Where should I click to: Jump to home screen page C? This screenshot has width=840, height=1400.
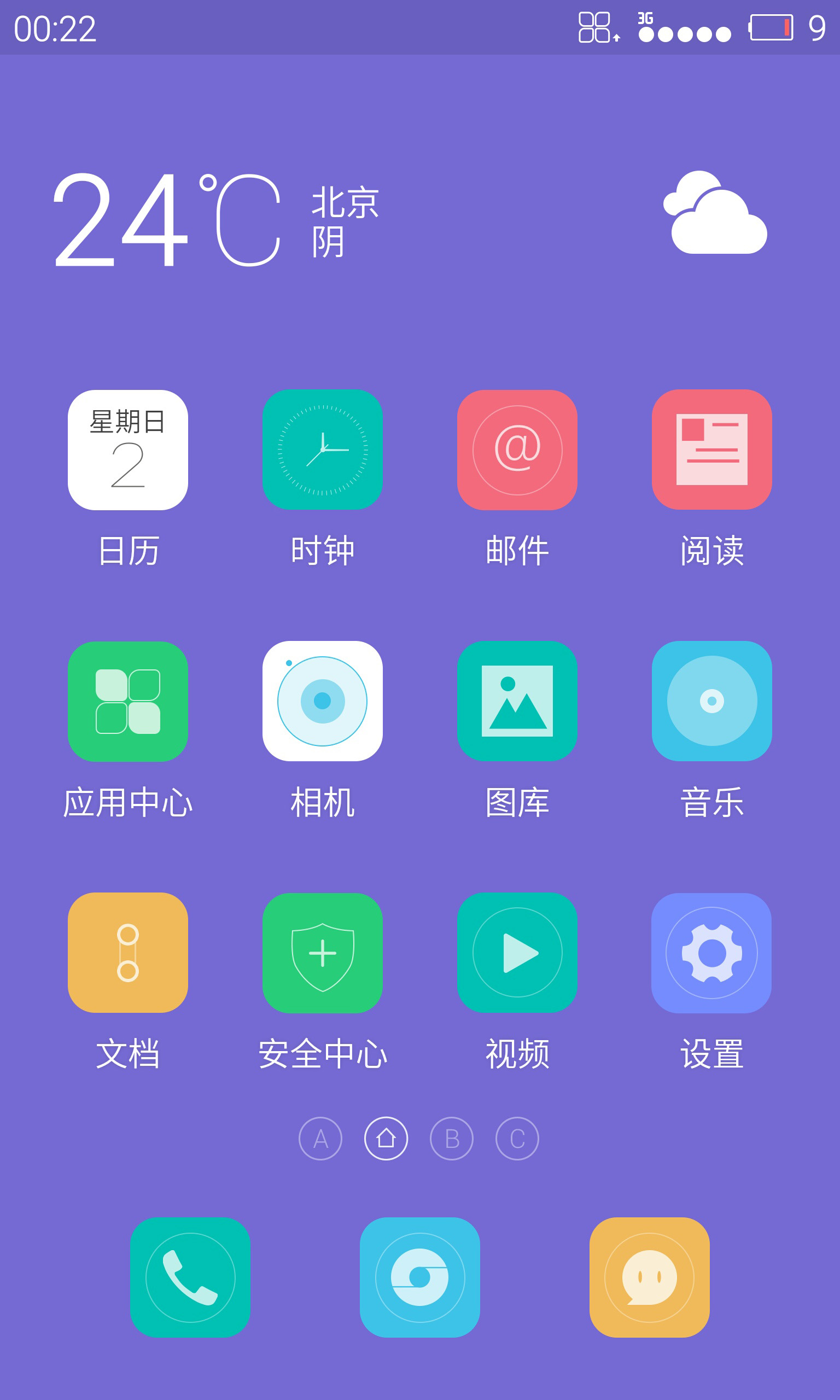(x=517, y=1139)
